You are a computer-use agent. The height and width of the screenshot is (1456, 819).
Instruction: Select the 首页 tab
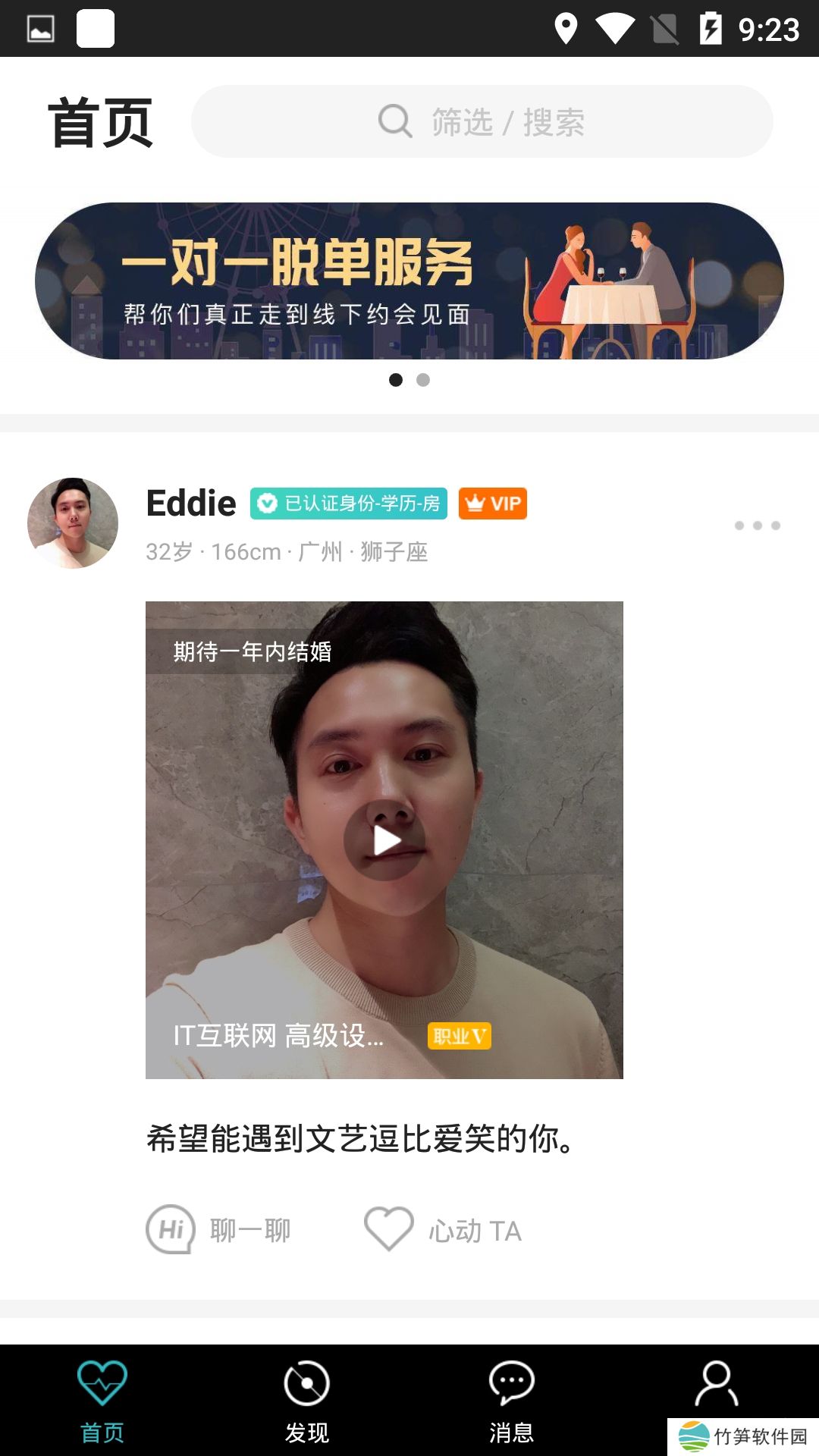coord(102,1399)
